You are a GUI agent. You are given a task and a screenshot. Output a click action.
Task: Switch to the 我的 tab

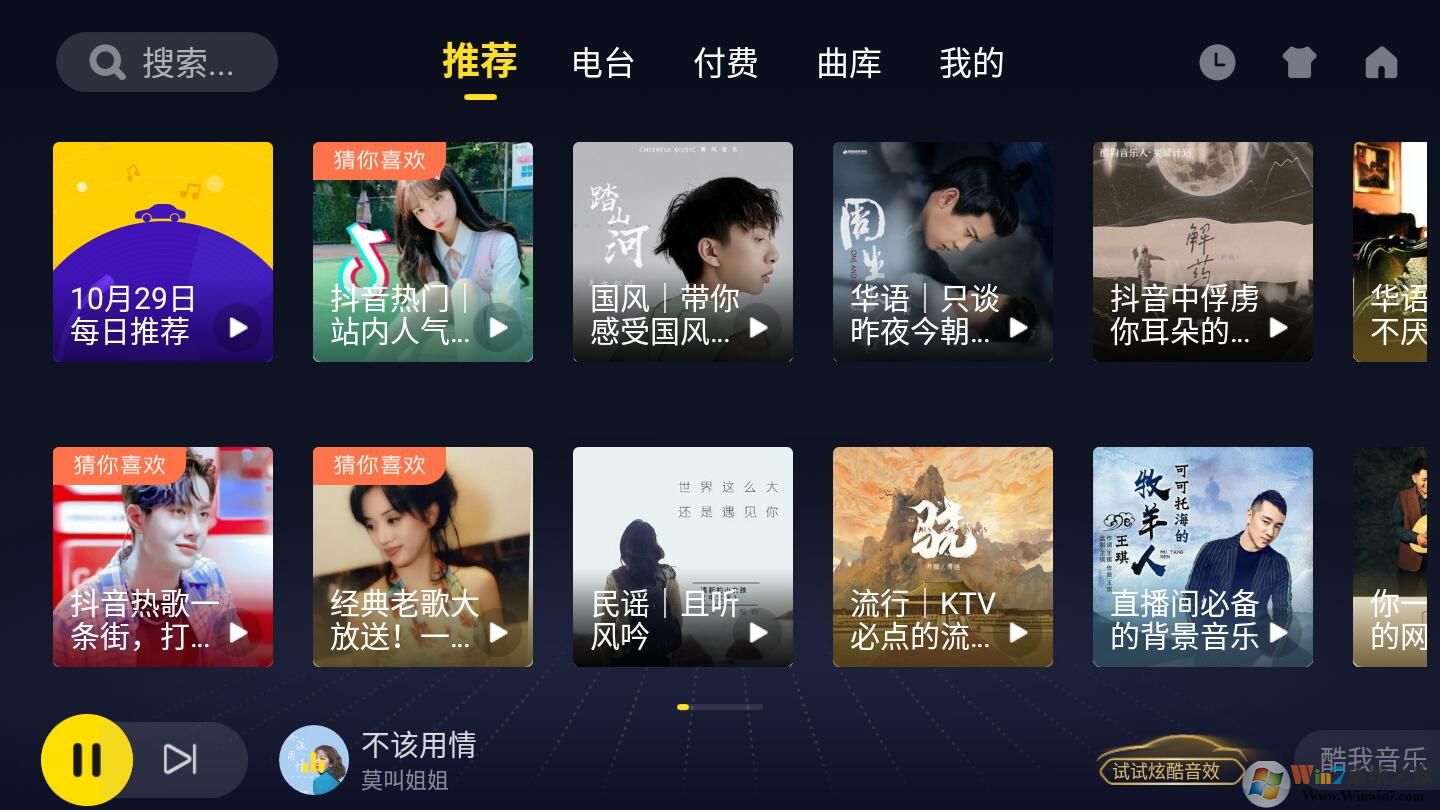pyautogui.click(x=971, y=63)
